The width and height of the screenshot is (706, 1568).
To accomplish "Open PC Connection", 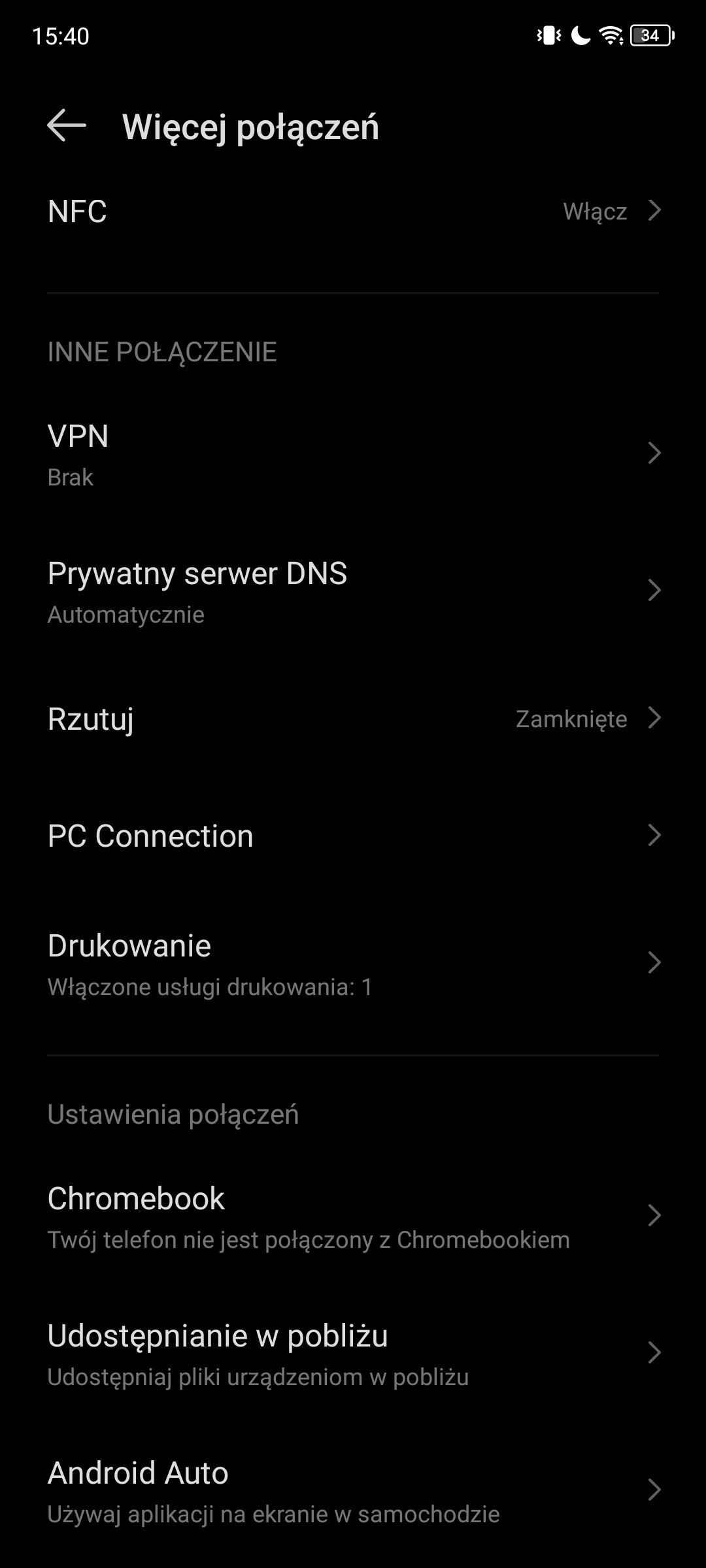I will click(x=353, y=836).
